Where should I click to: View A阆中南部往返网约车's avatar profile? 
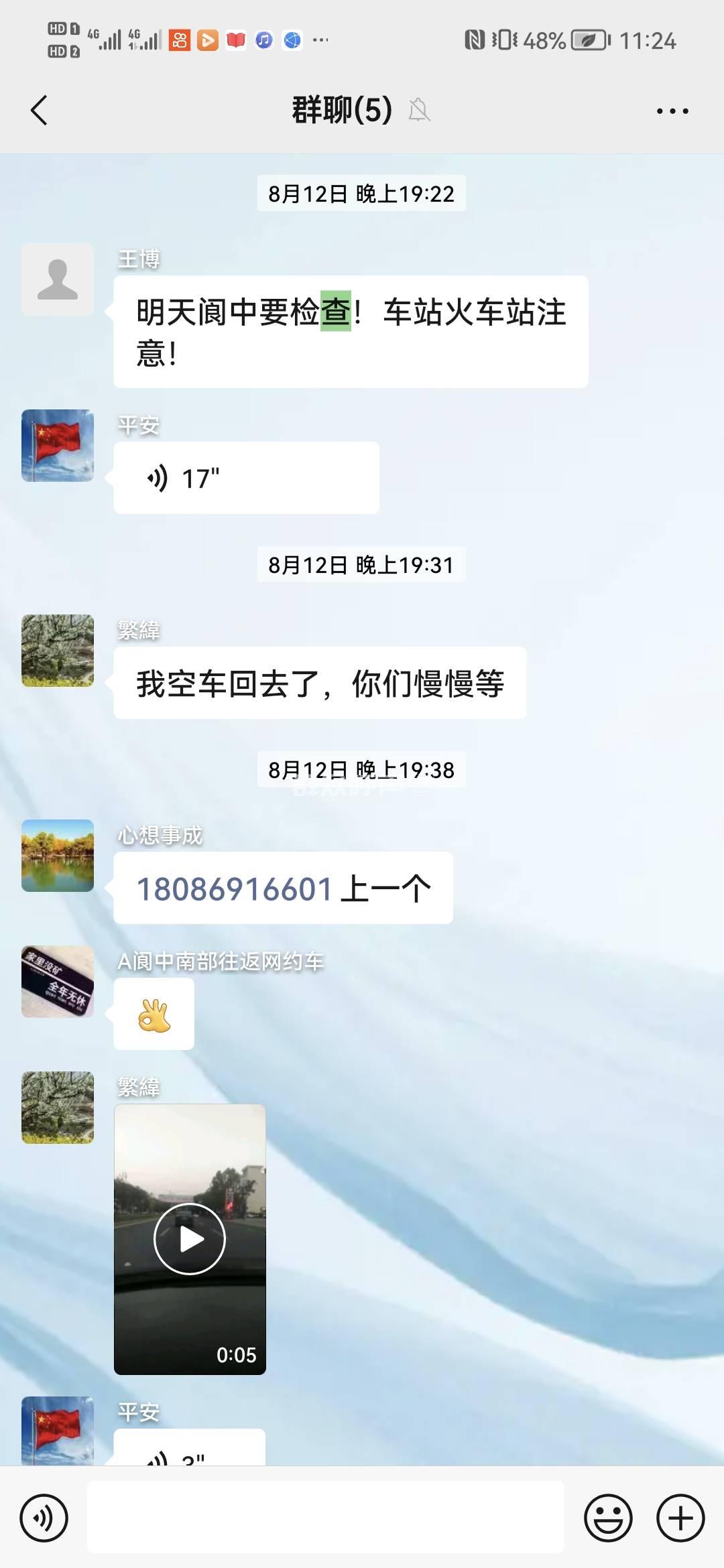pyautogui.click(x=58, y=982)
